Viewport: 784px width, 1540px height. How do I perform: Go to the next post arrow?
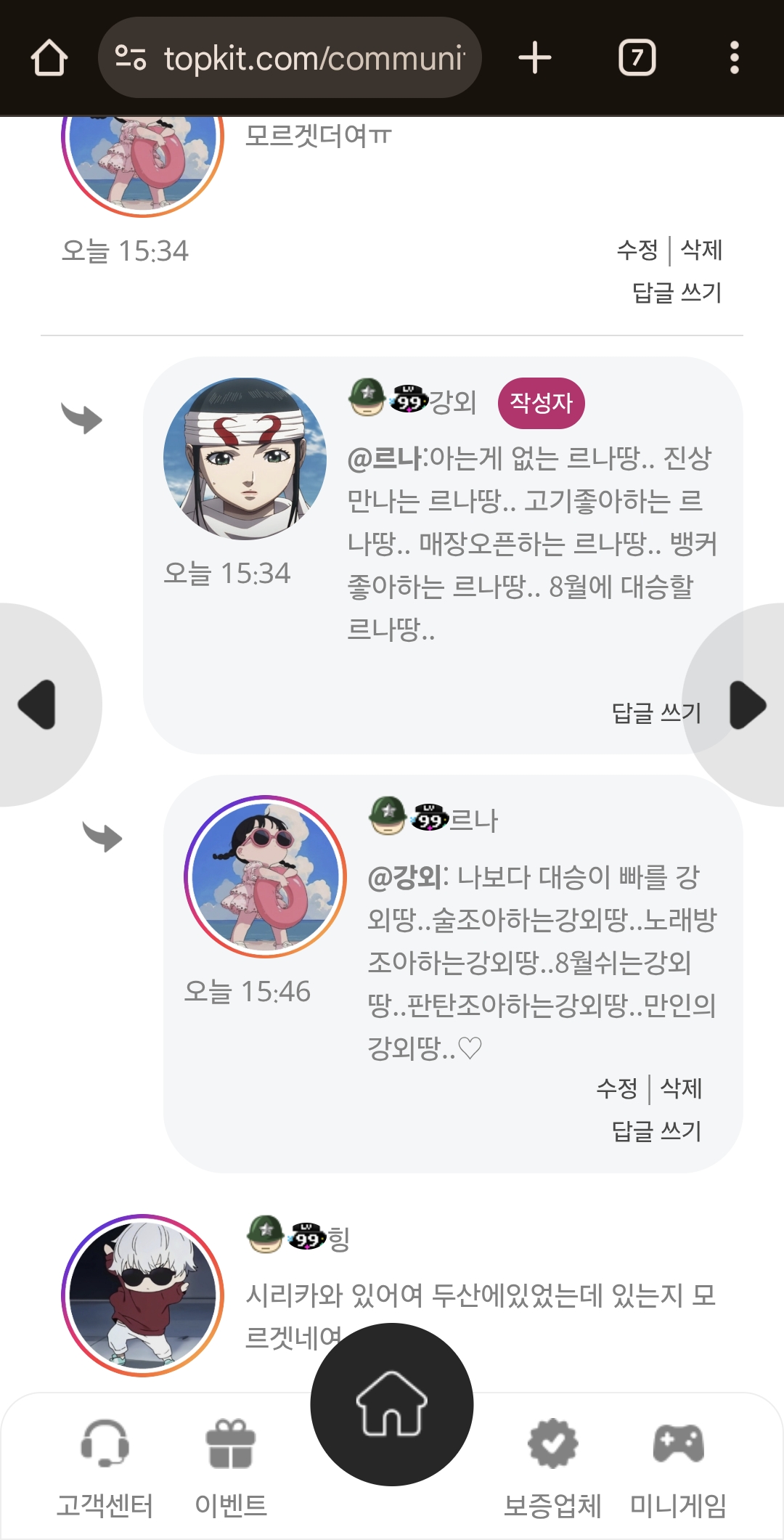pos(746,704)
